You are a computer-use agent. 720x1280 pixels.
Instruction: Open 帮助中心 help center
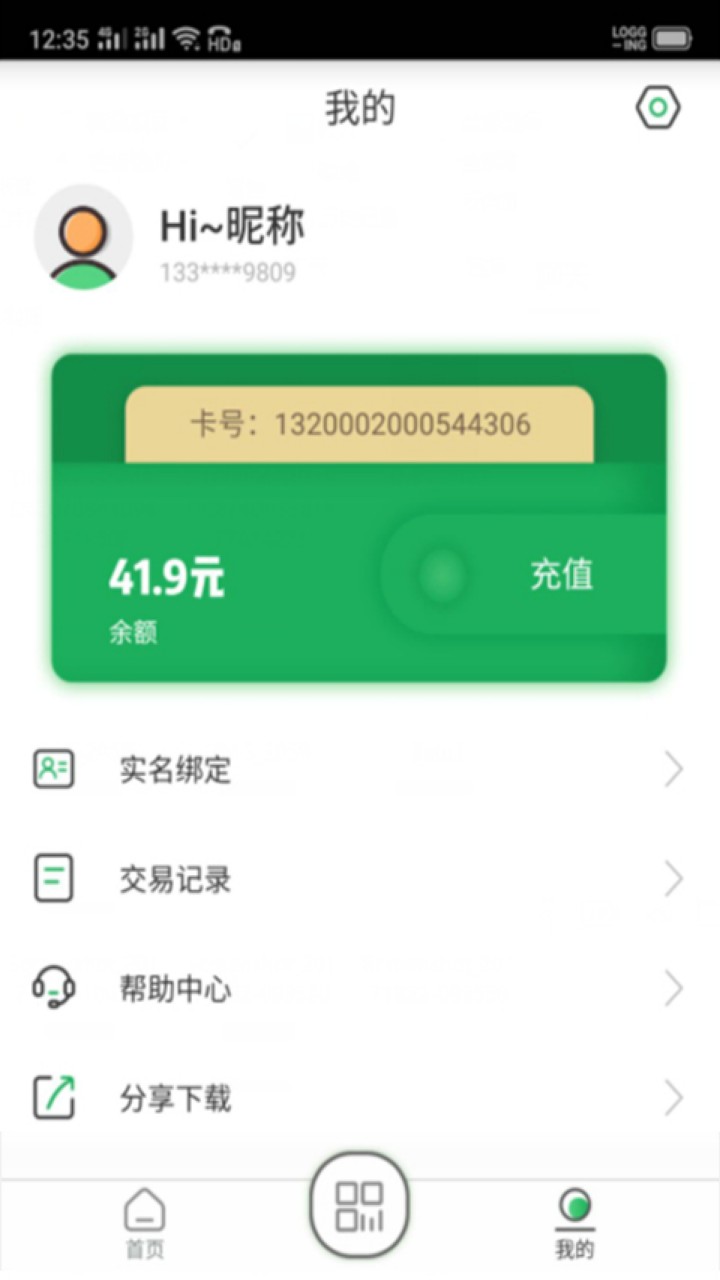[x=360, y=990]
